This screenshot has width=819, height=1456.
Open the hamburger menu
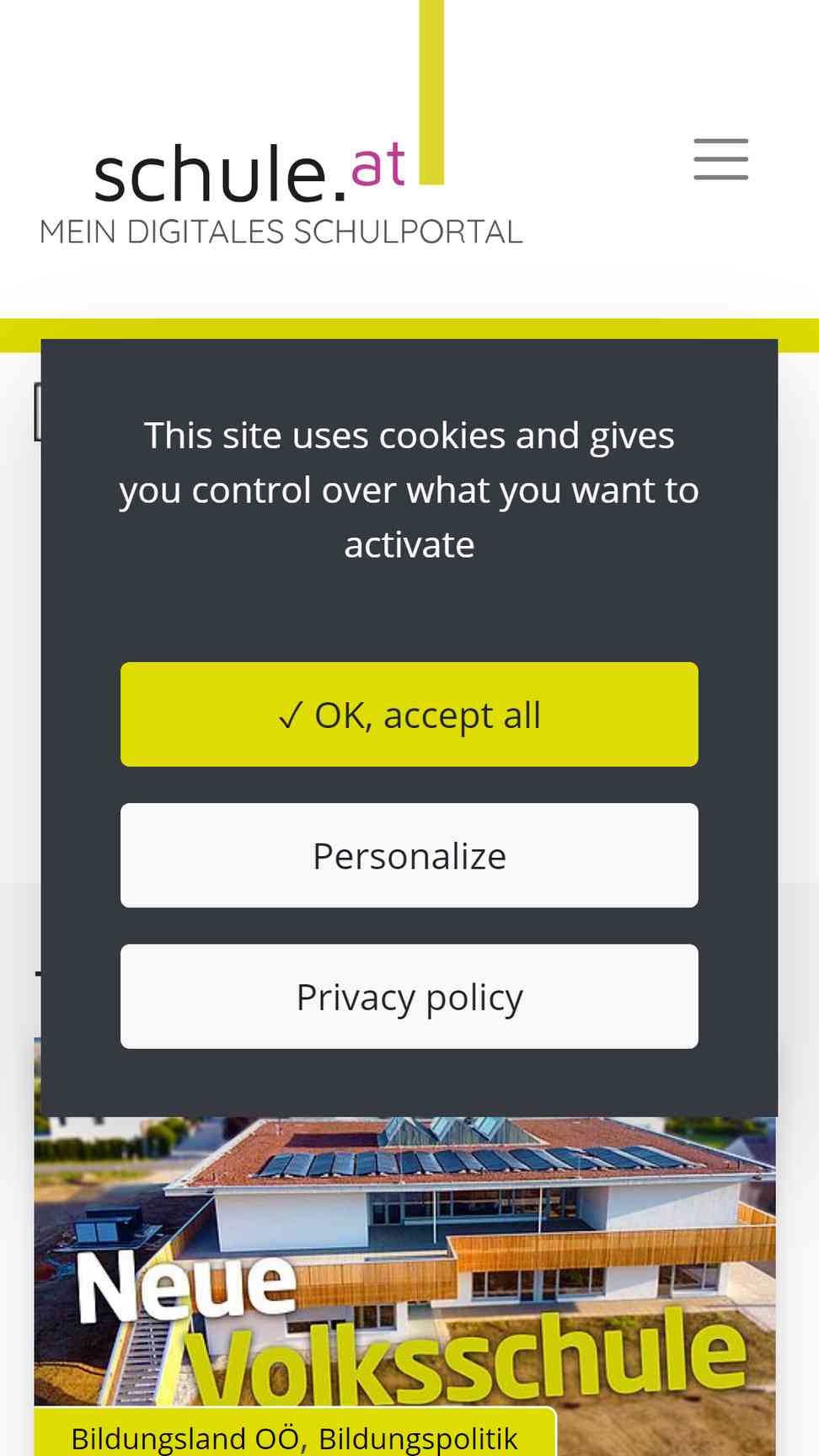(x=720, y=159)
